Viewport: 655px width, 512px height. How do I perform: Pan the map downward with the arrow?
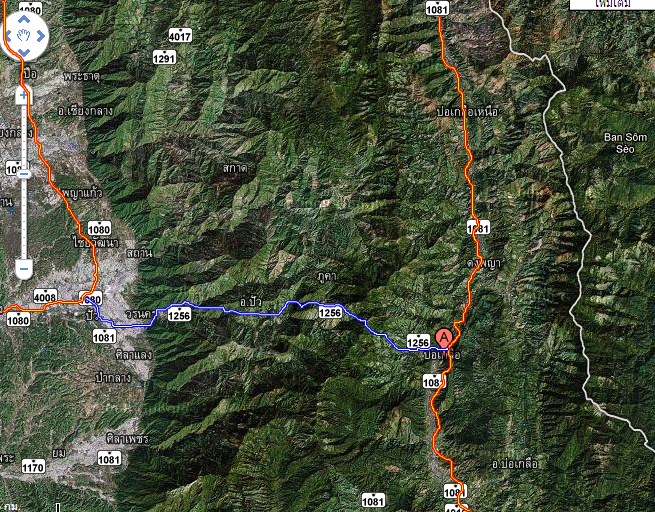[24, 53]
